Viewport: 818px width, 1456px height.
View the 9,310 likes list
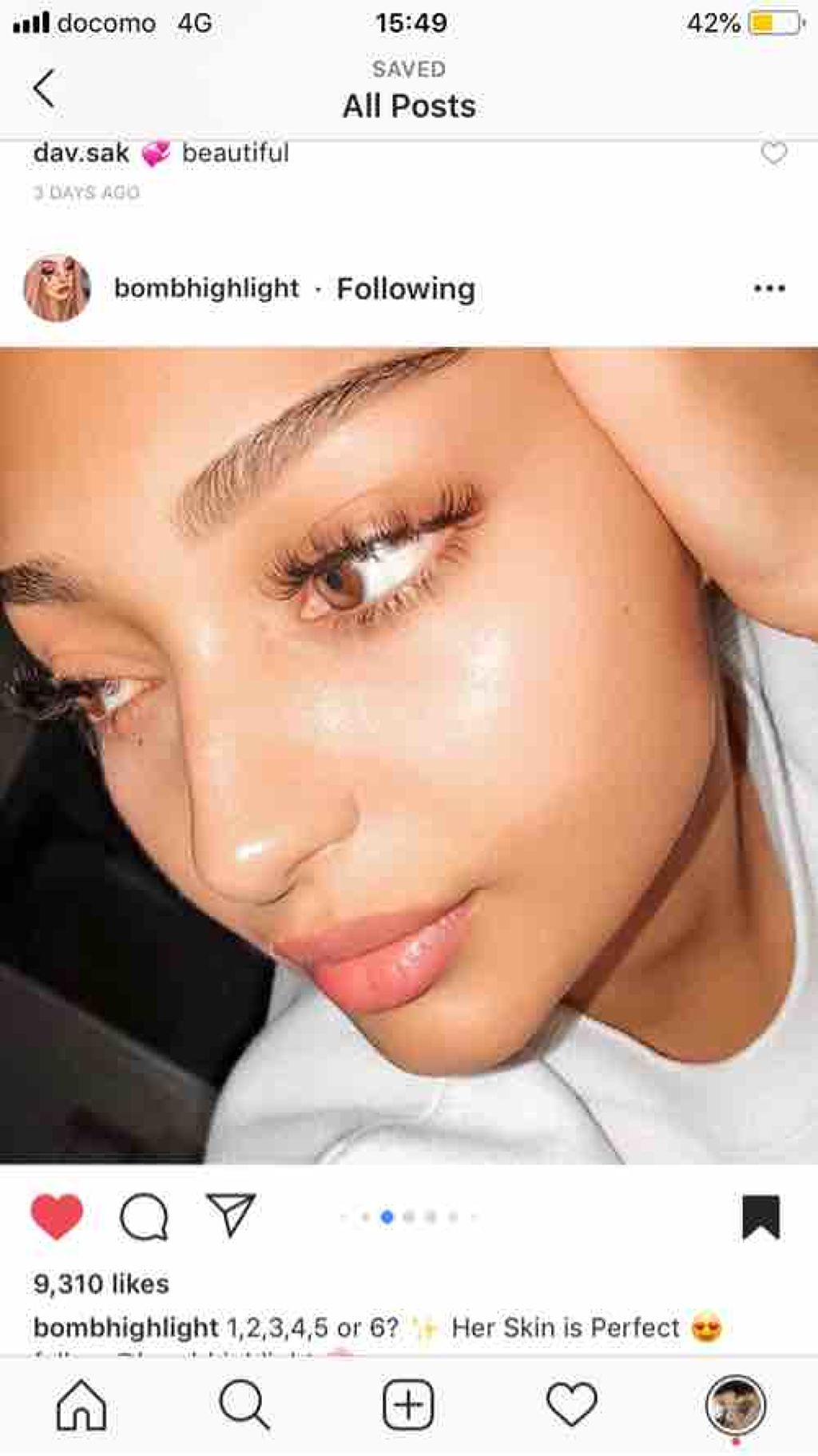pyautogui.click(x=101, y=1283)
